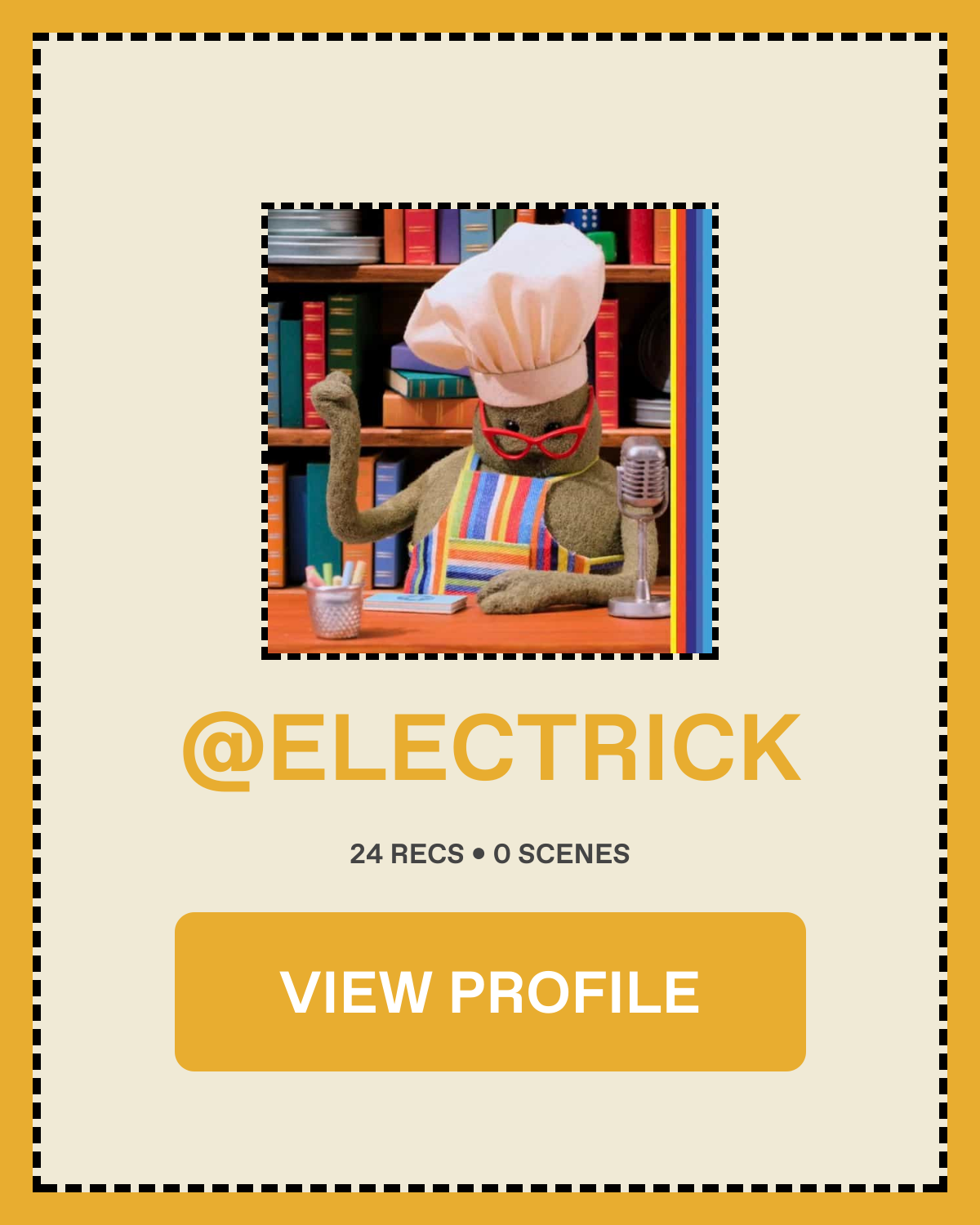
Task: Open @ELECTRICK's profile picture
Action: [490, 431]
